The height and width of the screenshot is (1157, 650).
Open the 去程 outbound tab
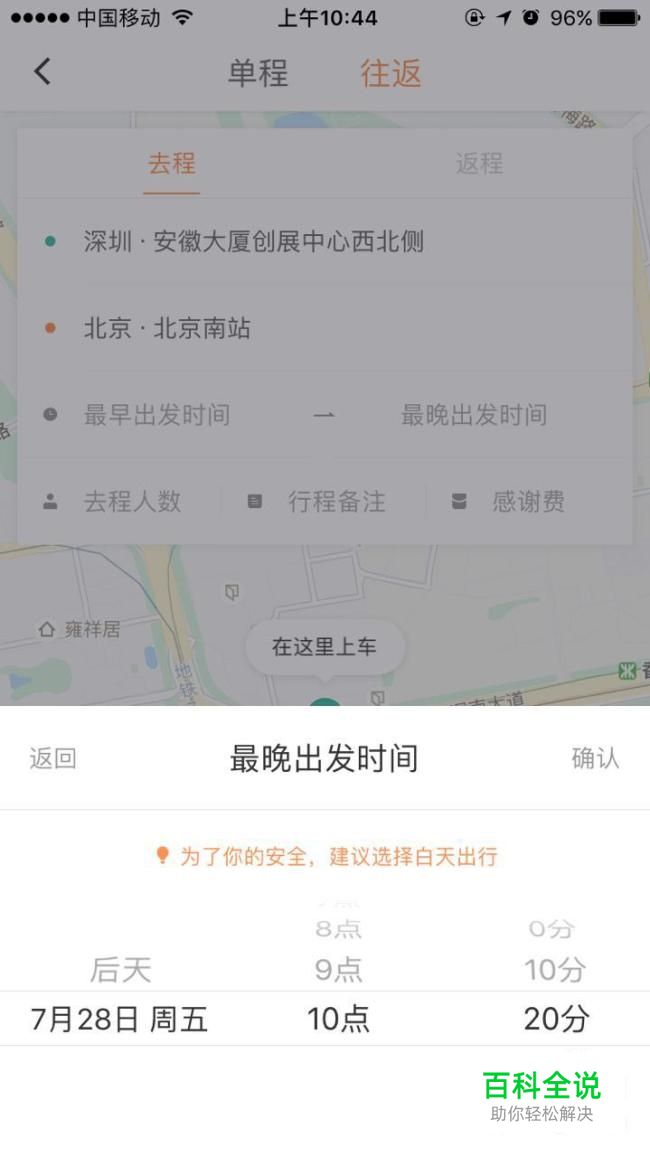coord(172,163)
